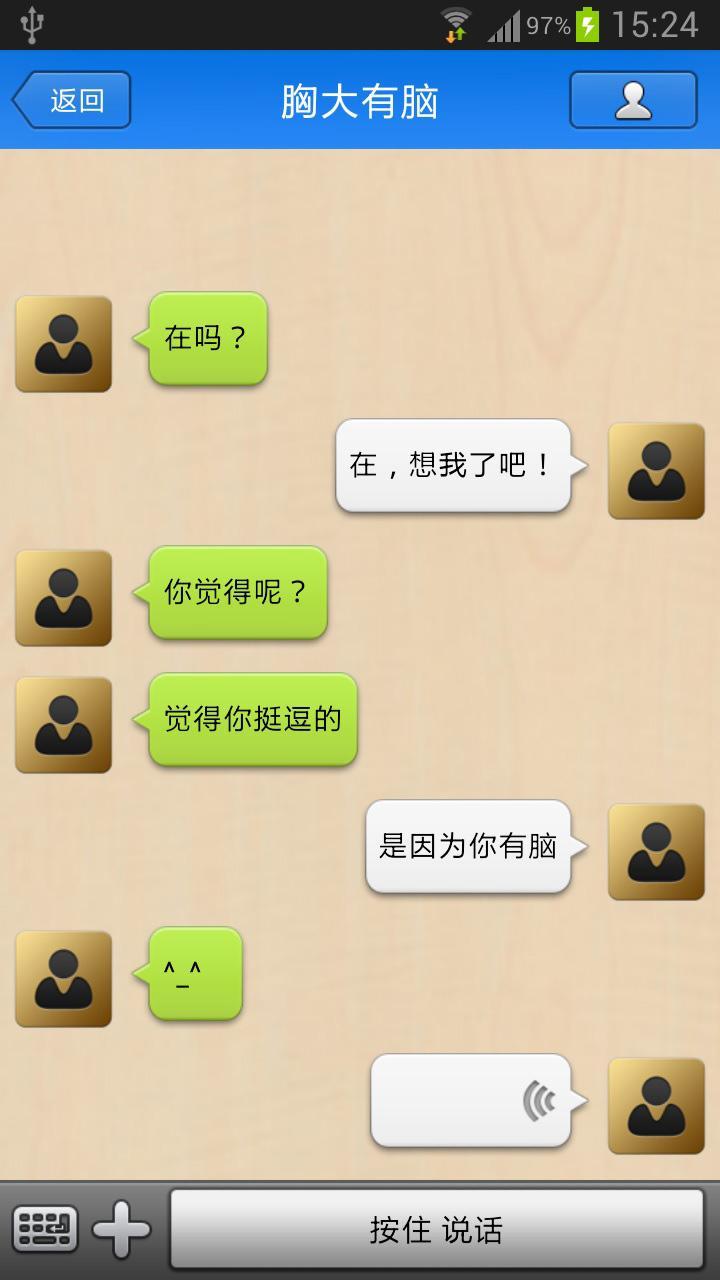Open the contact profile icon
Image resolution: width=720 pixels, height=1280 pixels.
[x=633, y=100]
